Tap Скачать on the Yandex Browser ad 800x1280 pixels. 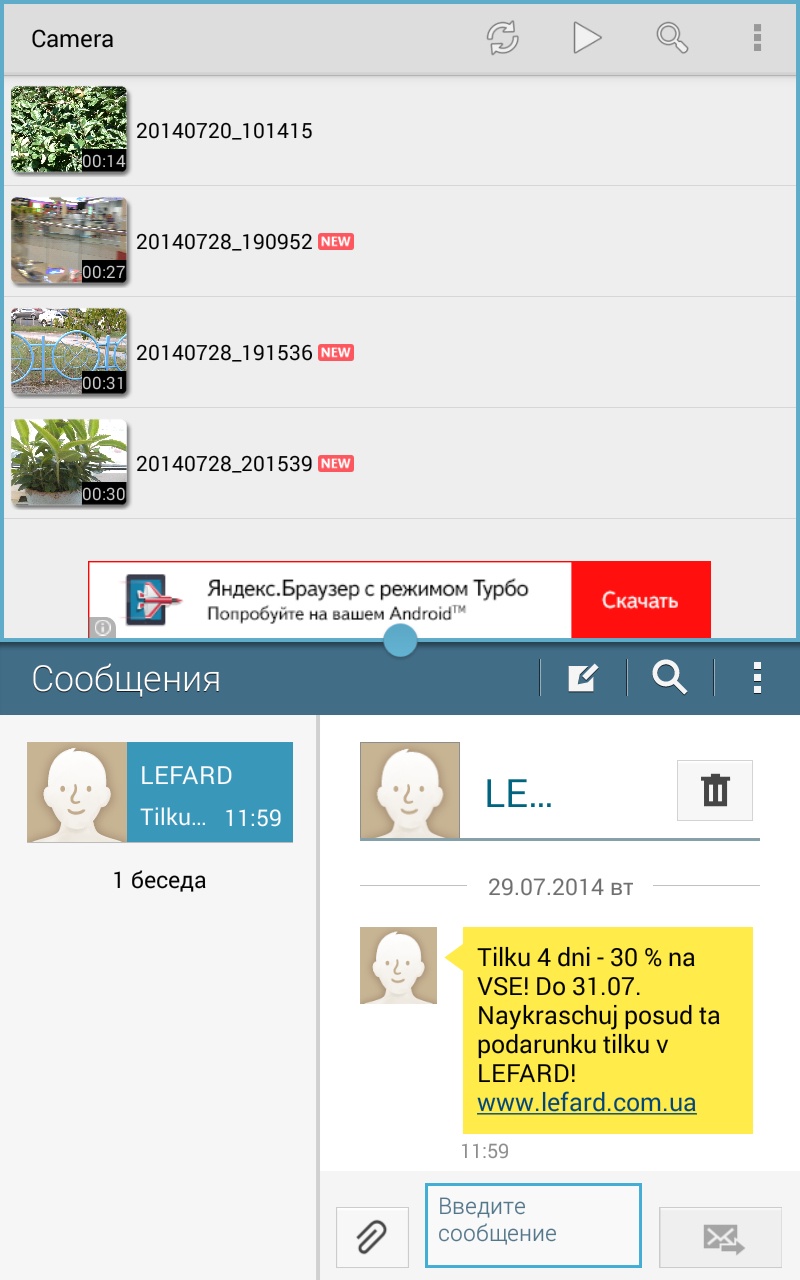pyautogui.click(x=640, y=600)
